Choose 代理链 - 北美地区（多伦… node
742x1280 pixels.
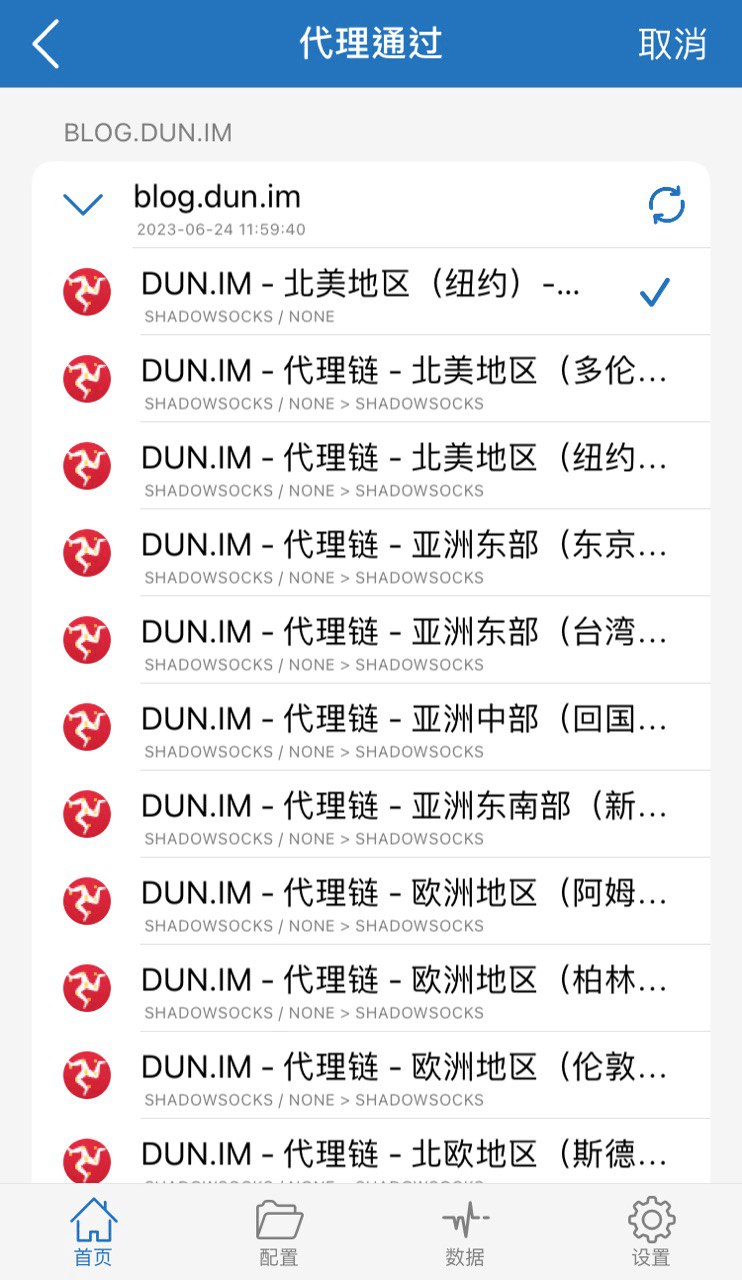coord(404,379)
